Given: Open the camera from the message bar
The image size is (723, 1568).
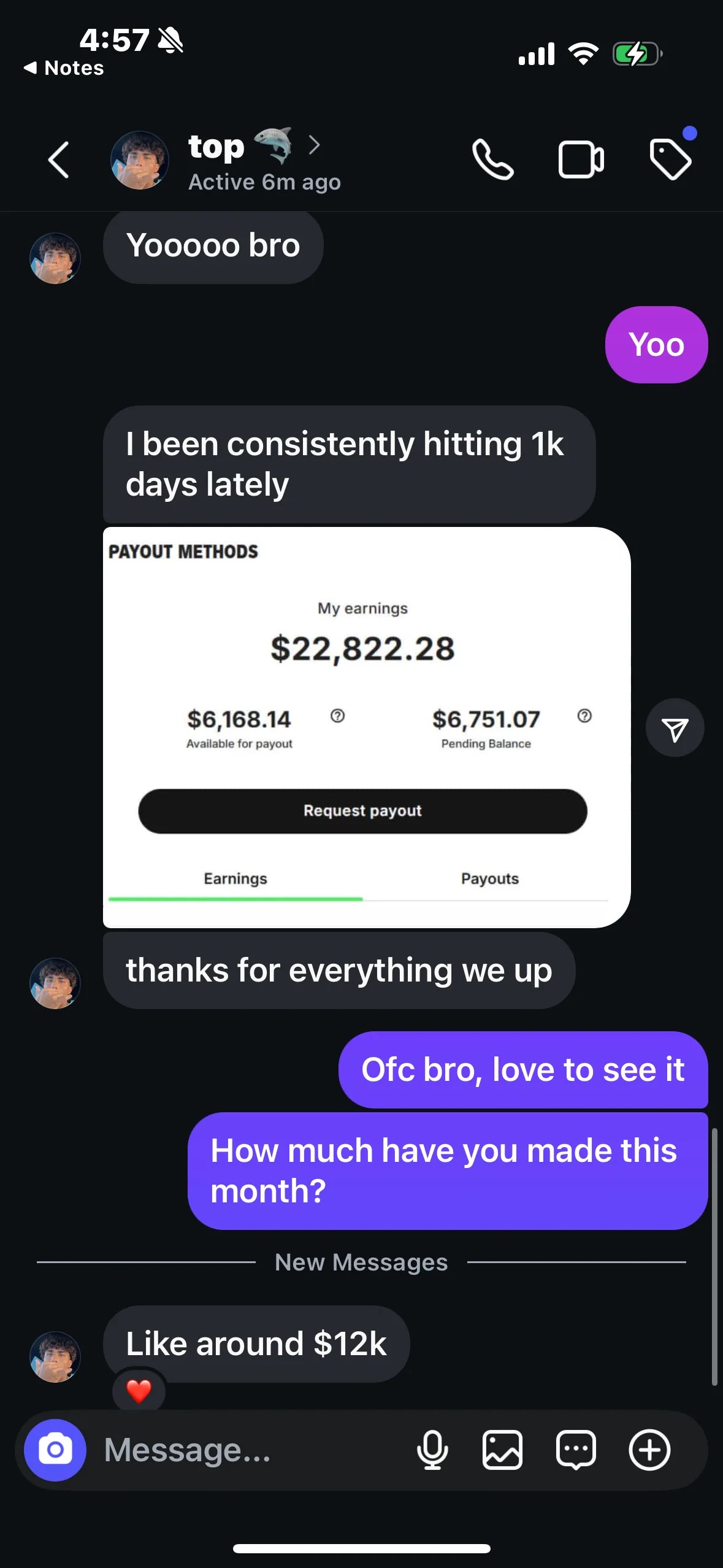Looking at the screenshot, I should pyautogui.click(x=55, y=1450).
